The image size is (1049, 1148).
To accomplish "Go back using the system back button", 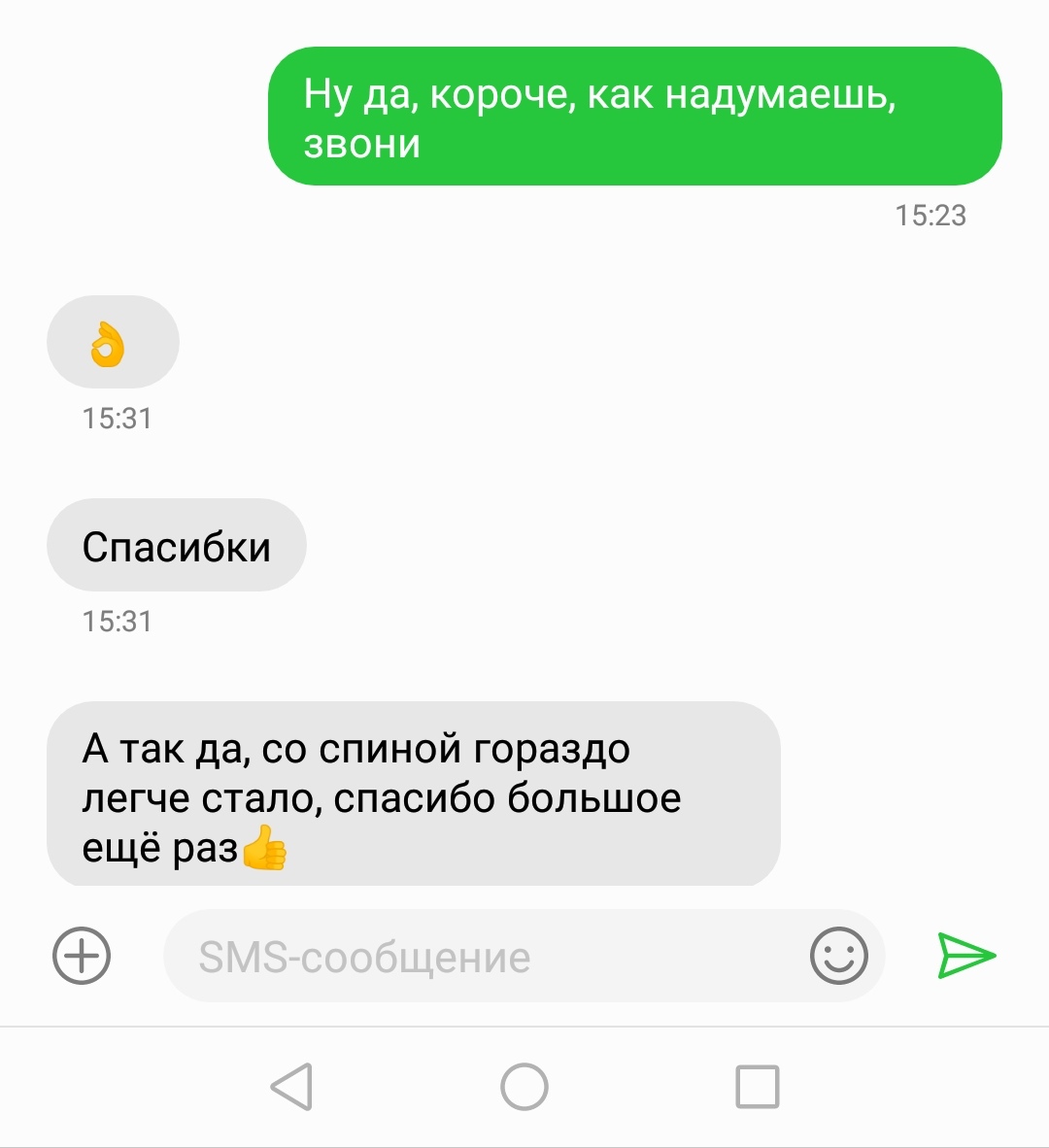I will pyautogui.click(x=291, y=1086).
